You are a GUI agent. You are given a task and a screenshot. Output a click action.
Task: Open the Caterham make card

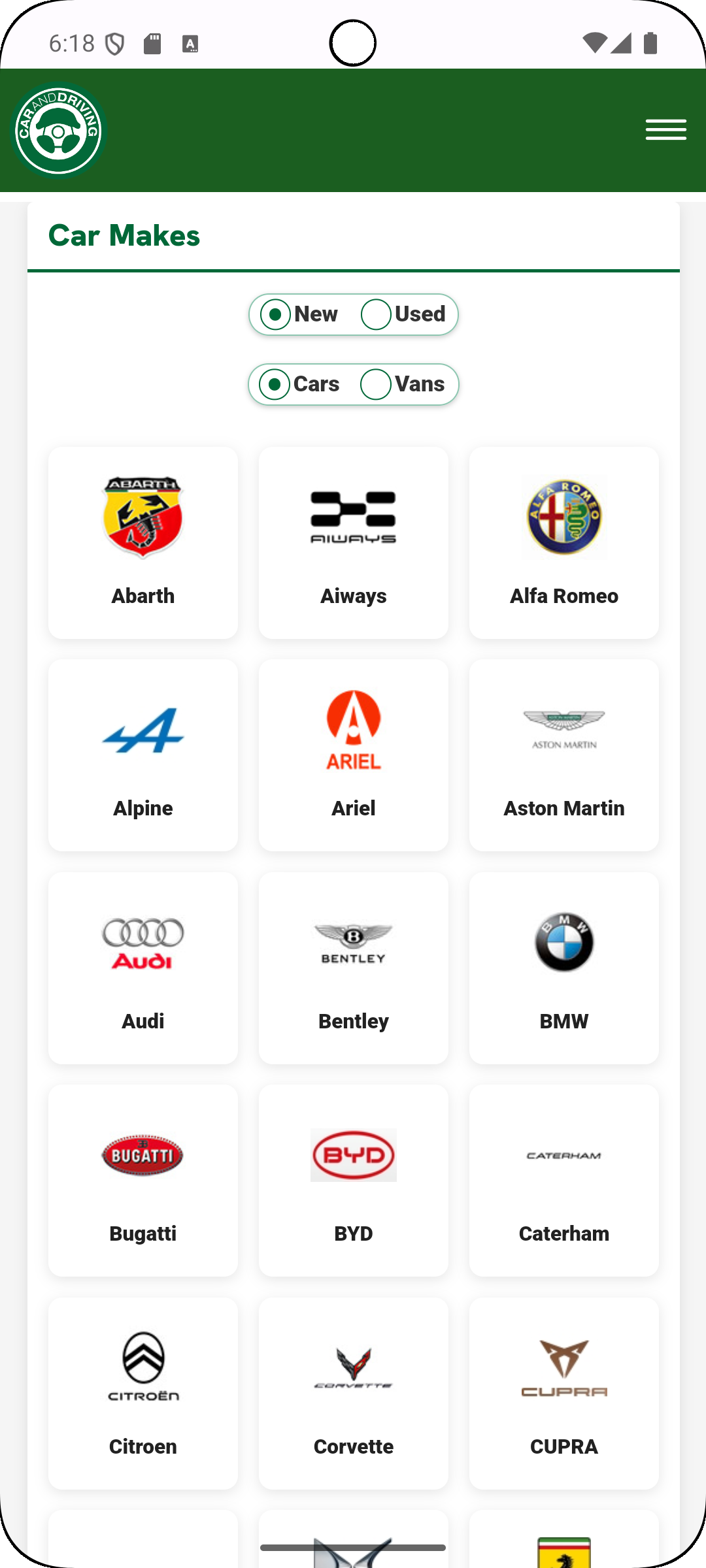point(564,1180)
